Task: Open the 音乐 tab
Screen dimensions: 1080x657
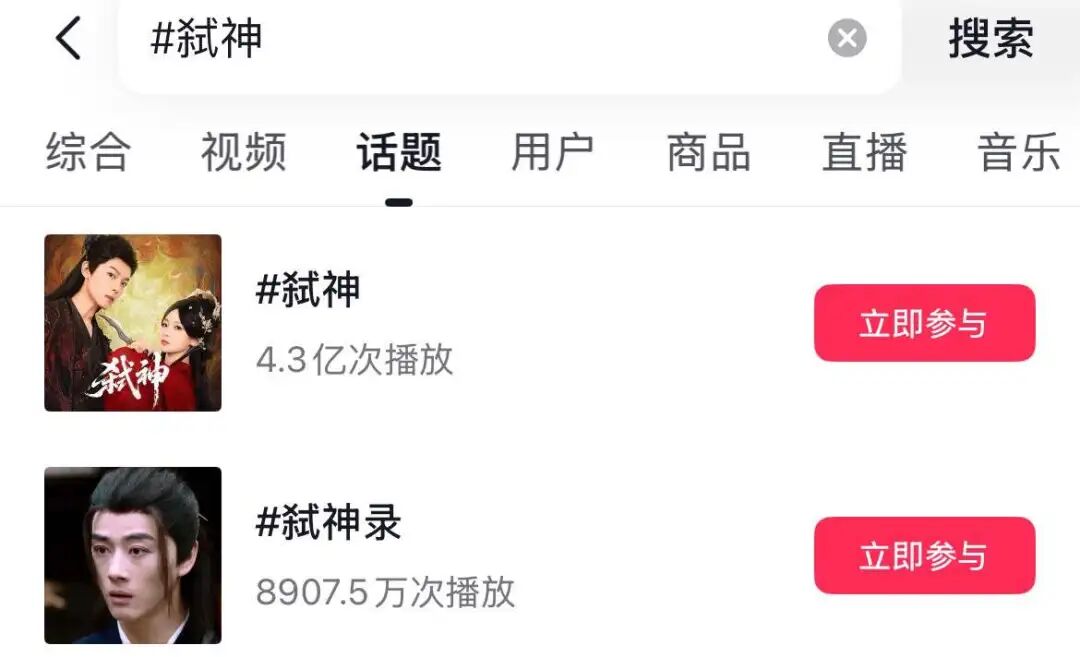Action: point(1018,153)
